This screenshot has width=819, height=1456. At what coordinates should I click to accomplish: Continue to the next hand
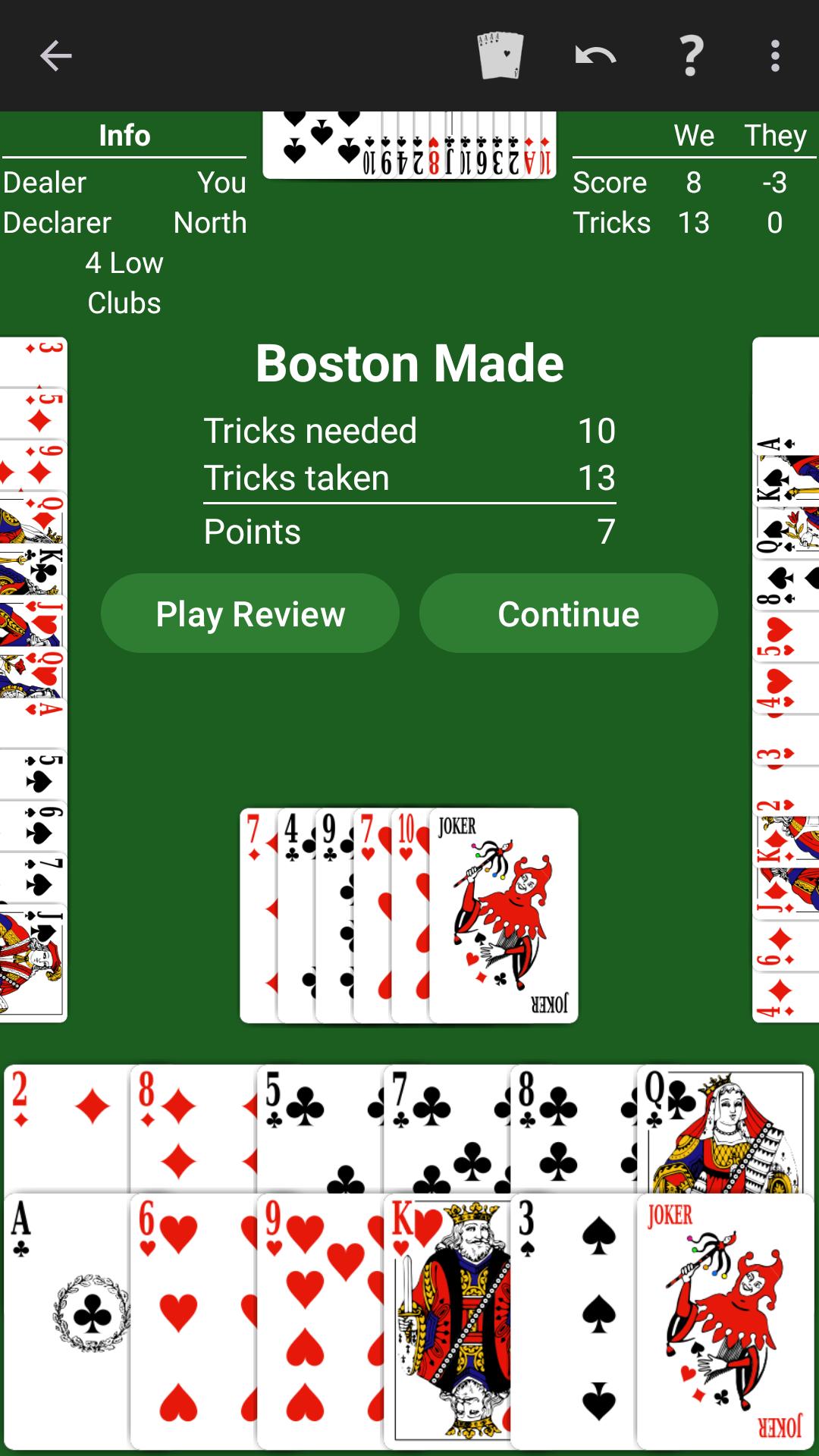569,613
